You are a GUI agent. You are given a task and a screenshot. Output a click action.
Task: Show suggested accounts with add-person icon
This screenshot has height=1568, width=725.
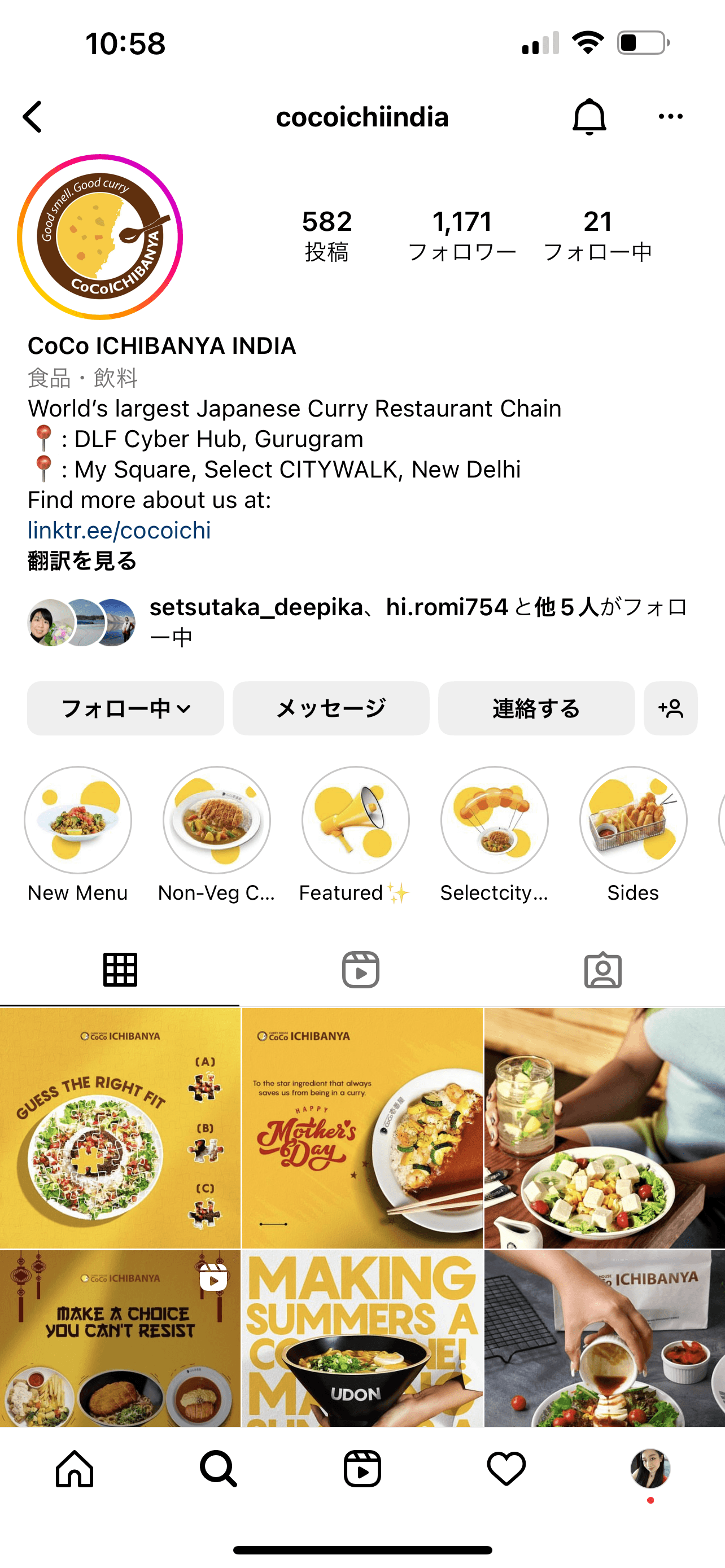click(670, 708)
